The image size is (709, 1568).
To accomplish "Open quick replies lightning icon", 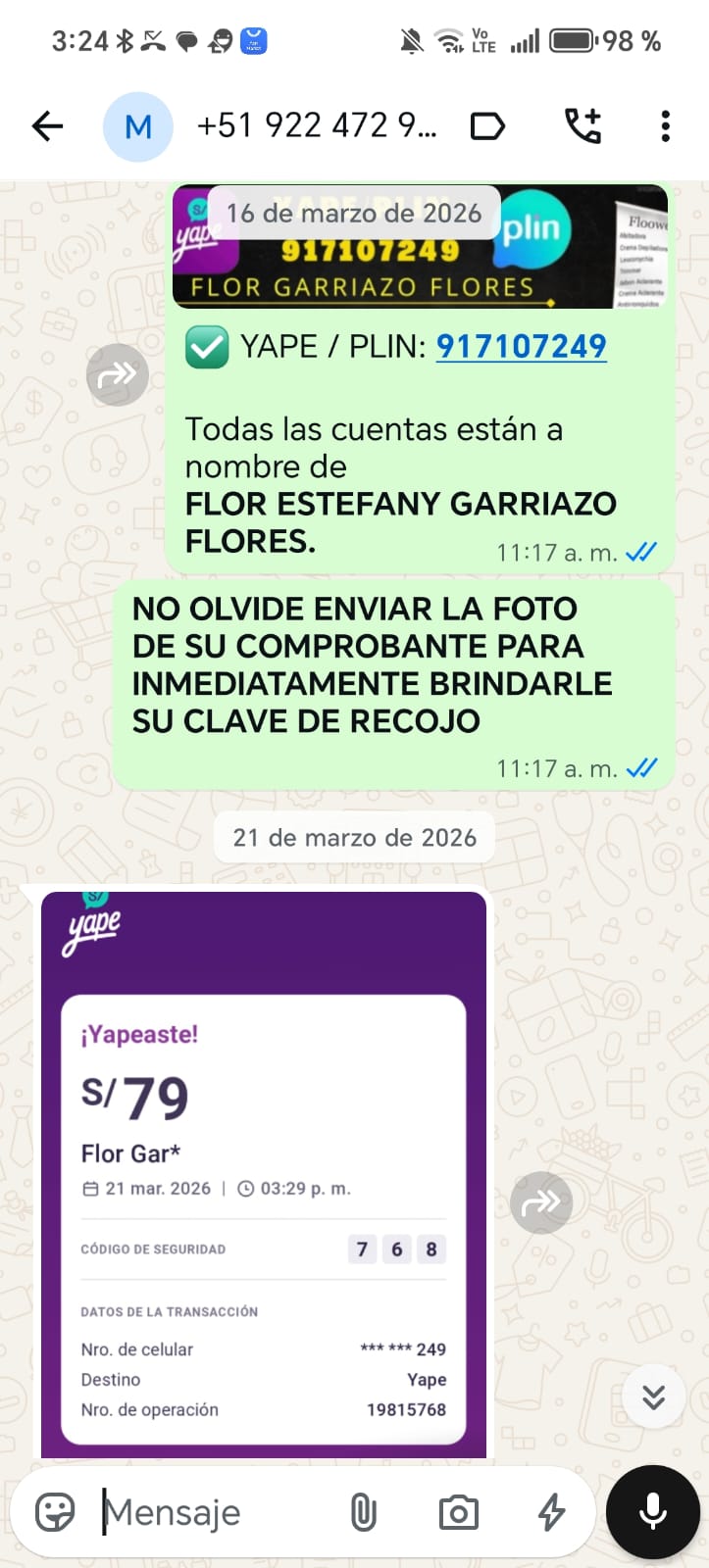I will pyautogui.click(x=551, y=1512).
